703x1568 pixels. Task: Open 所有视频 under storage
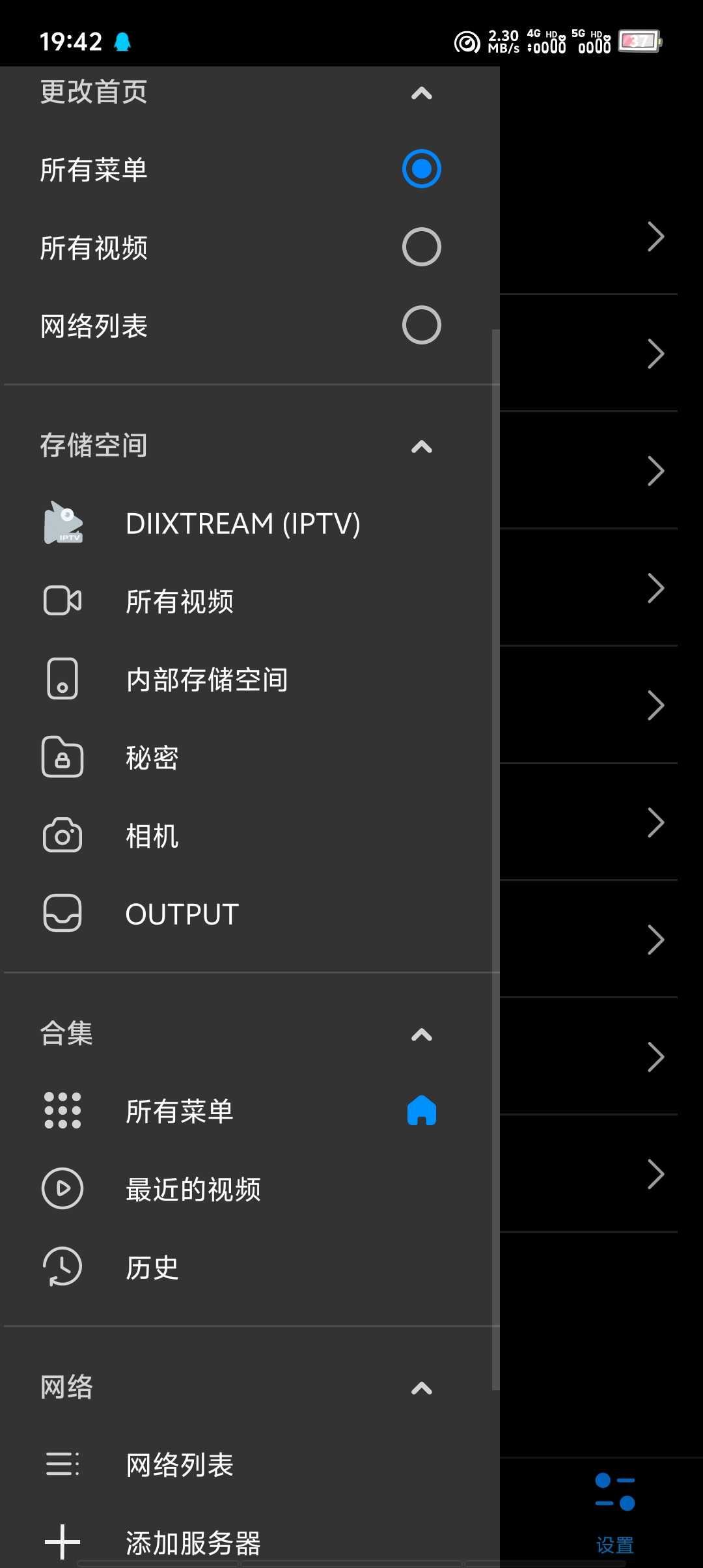(180, 601)
